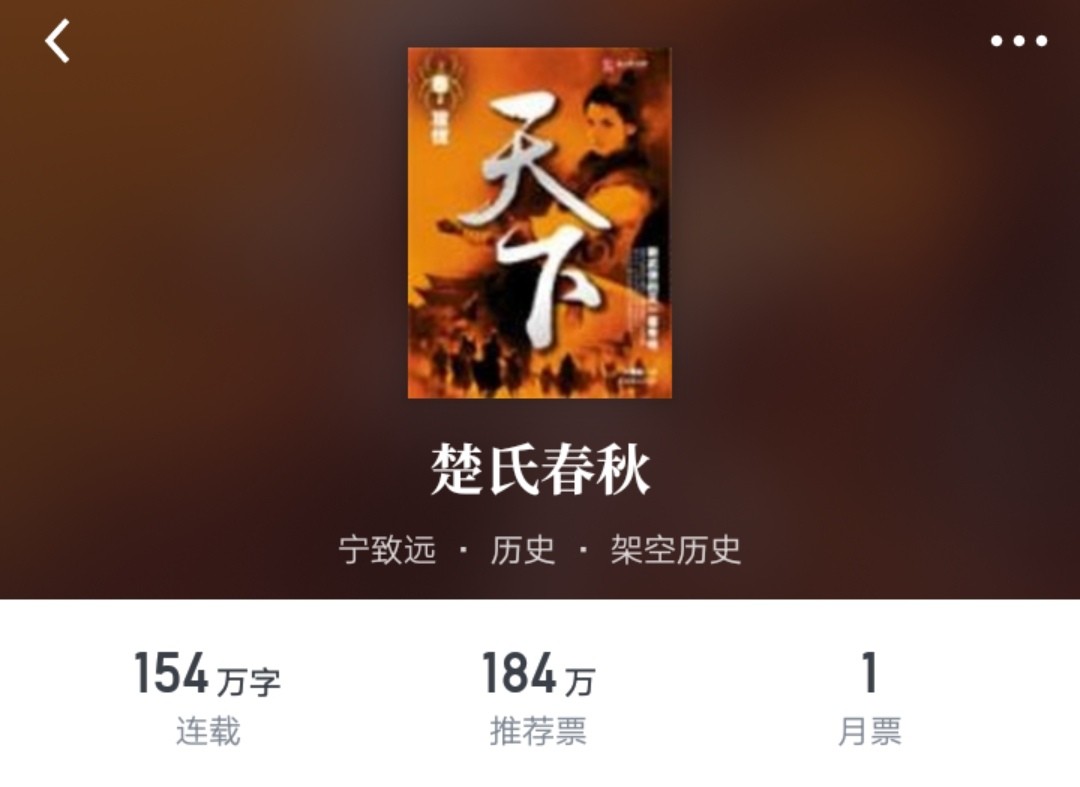1080x787 pixels.
Task: Browse the 架空历史 subcategory
Action: [x=676, y=550]
